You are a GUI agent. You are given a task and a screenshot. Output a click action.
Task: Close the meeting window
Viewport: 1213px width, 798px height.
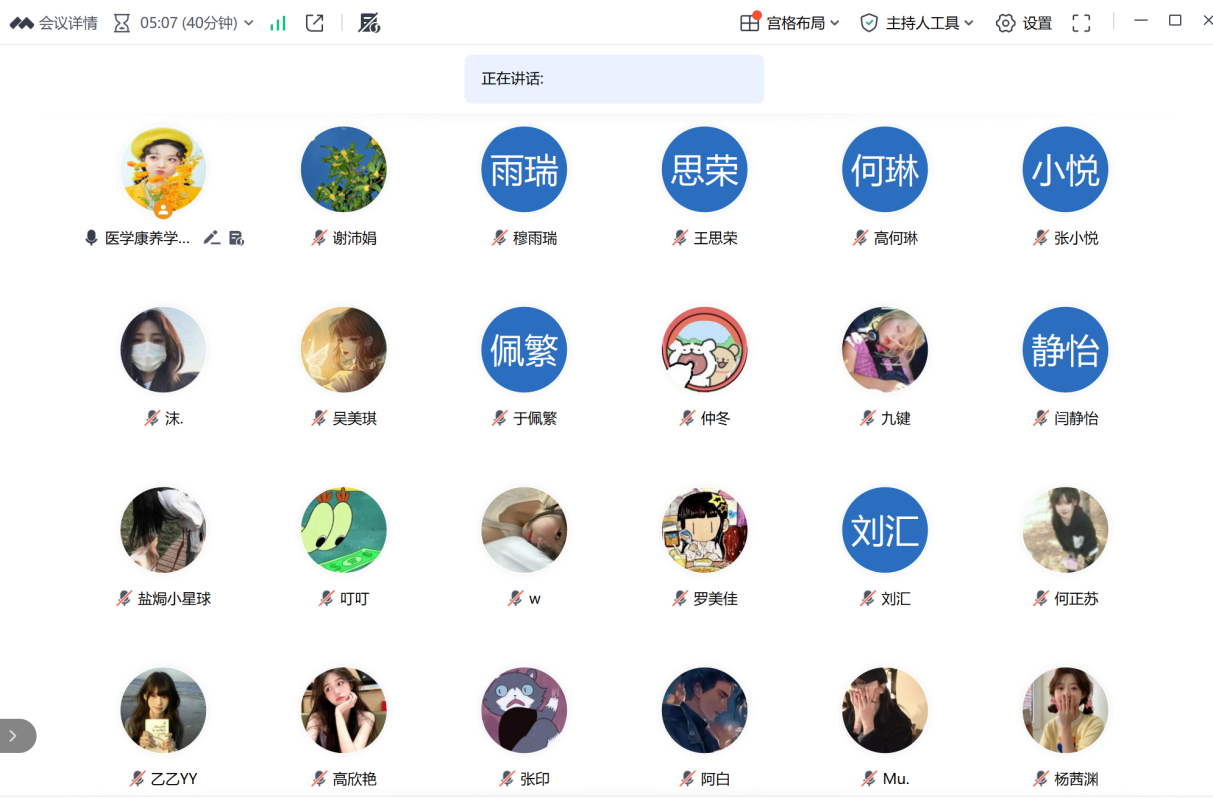point(1206,21)
